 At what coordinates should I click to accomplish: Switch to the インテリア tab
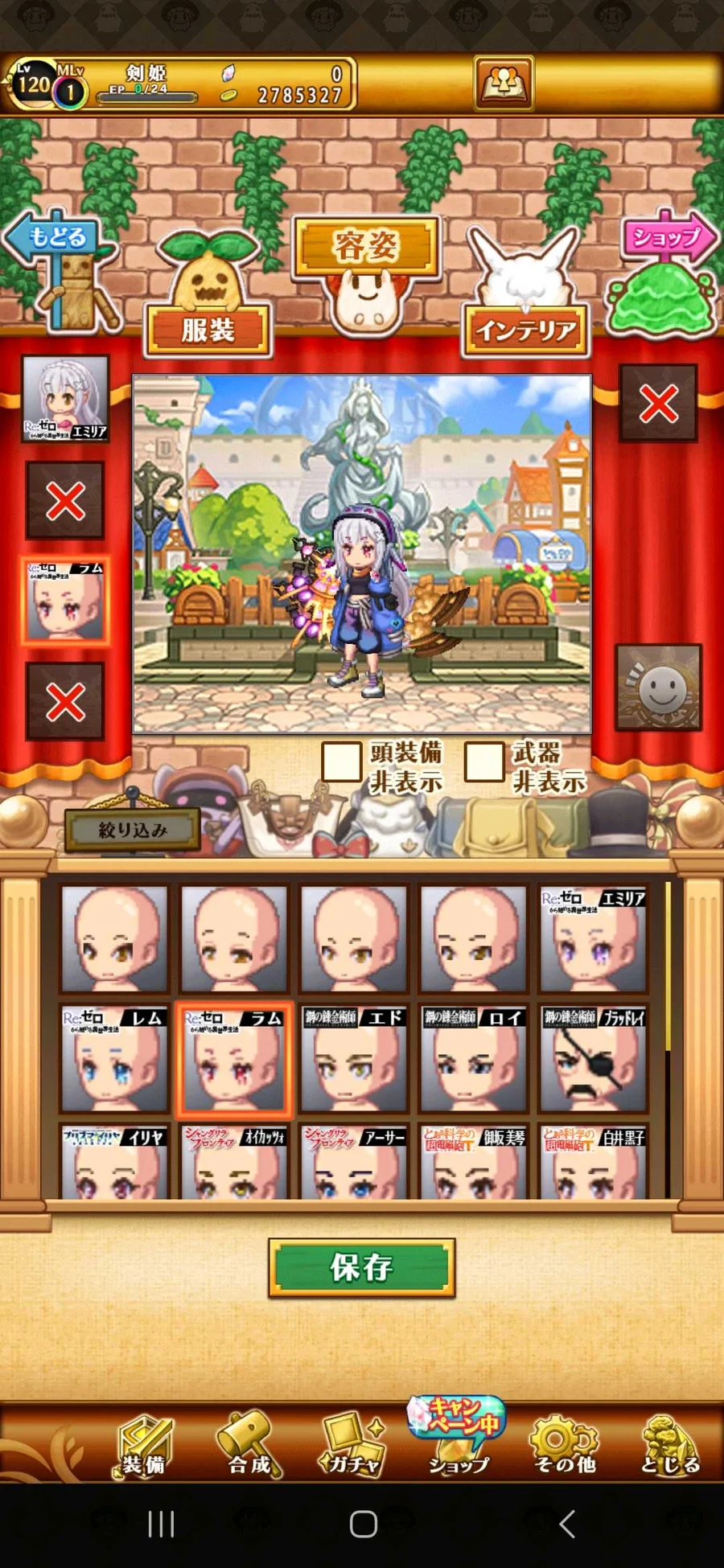click(x=525, y=330)
